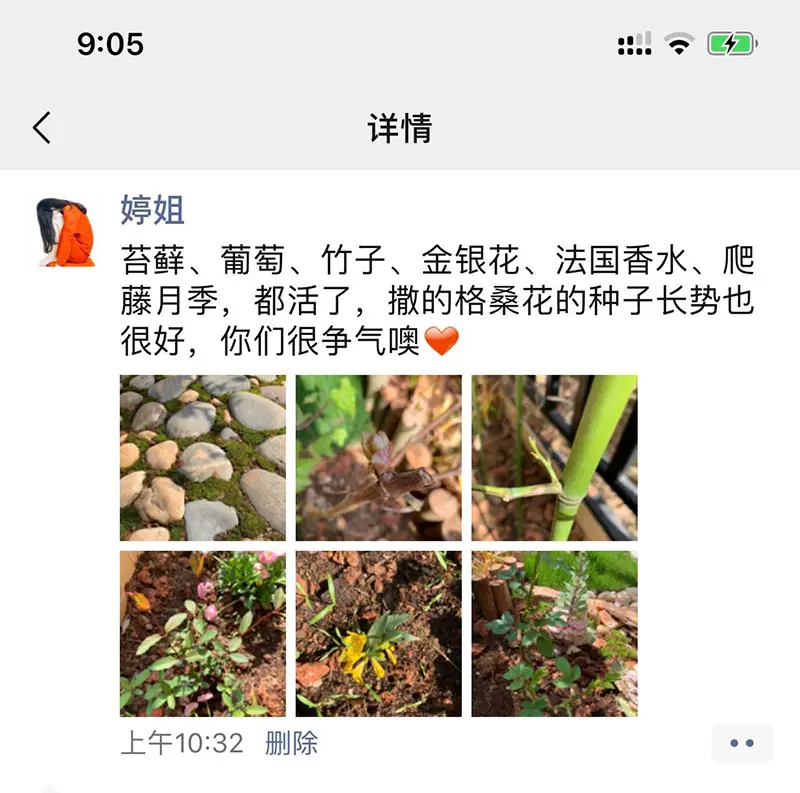View the moss and cobblestone photo
Screen dimensions: 800x793
click(203, 458)
